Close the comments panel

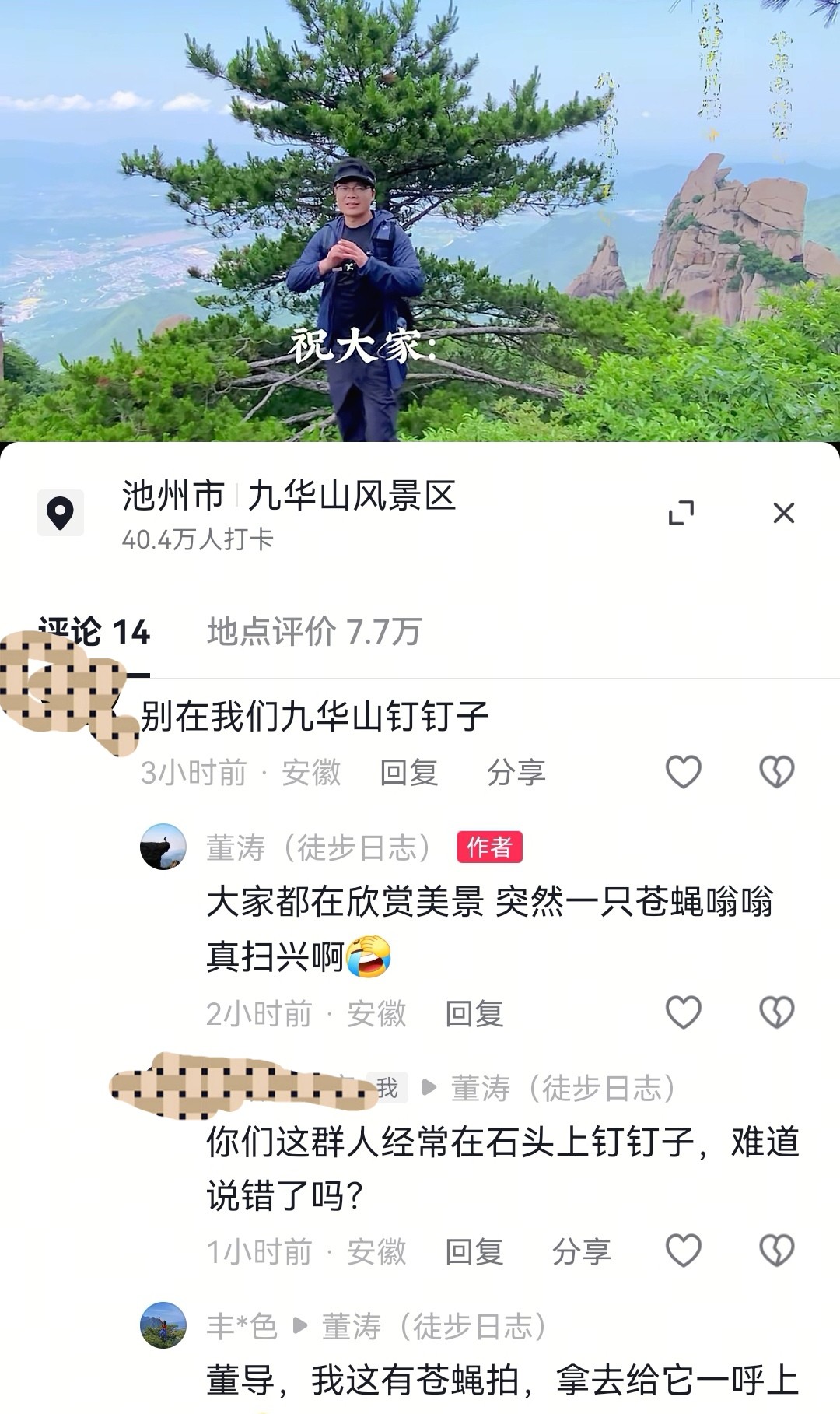[x=783, y=513]
